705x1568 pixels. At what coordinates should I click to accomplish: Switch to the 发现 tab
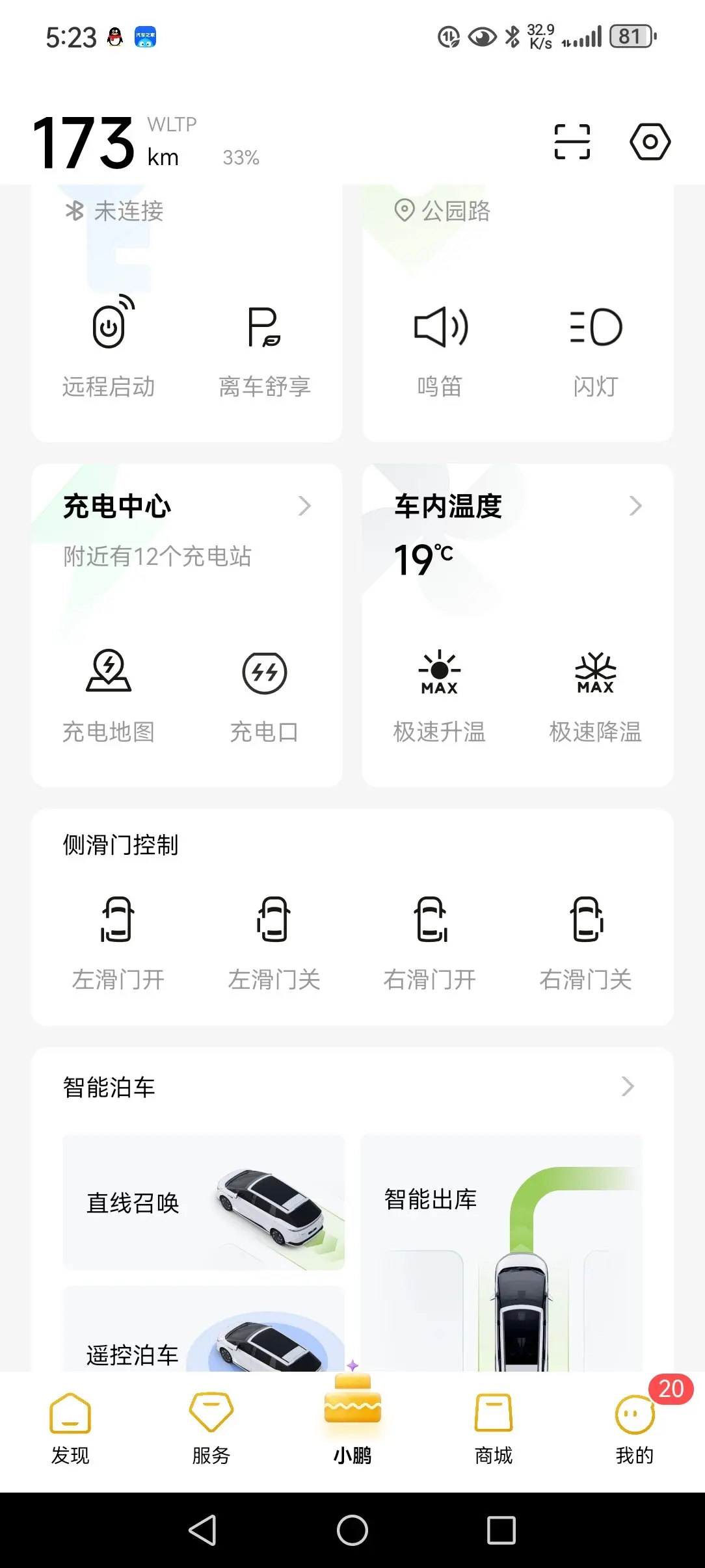point(70,1428)
